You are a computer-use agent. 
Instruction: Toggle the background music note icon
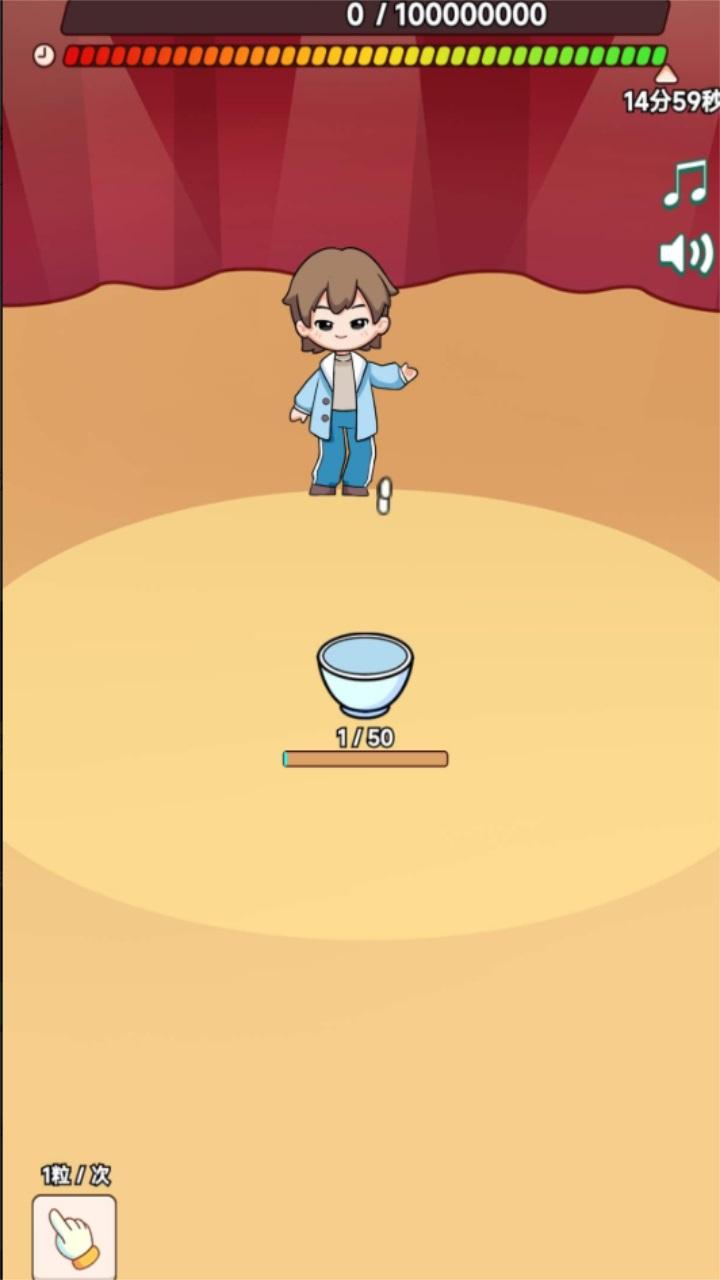click(x=686, y=185)
